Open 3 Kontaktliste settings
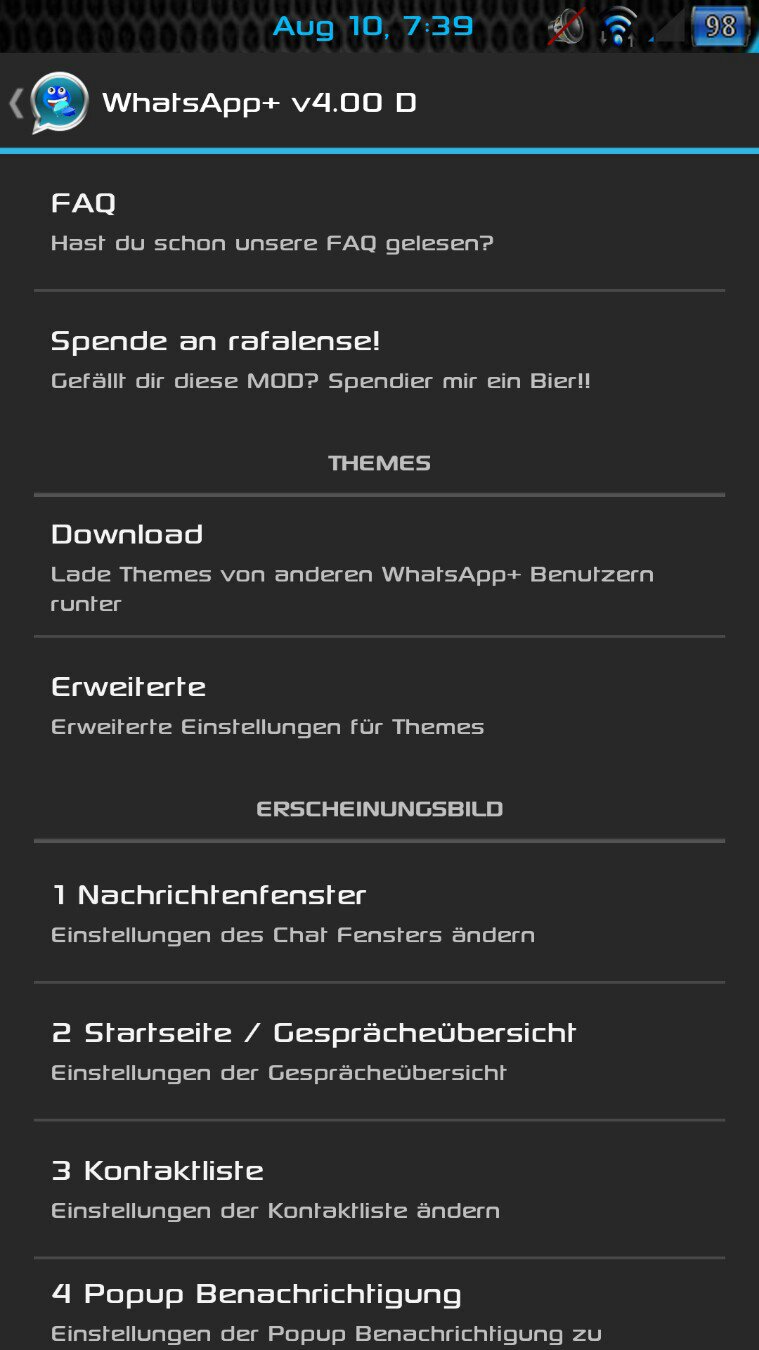759x1350 pixels. pyautogui.click(x=379, y=1189)
